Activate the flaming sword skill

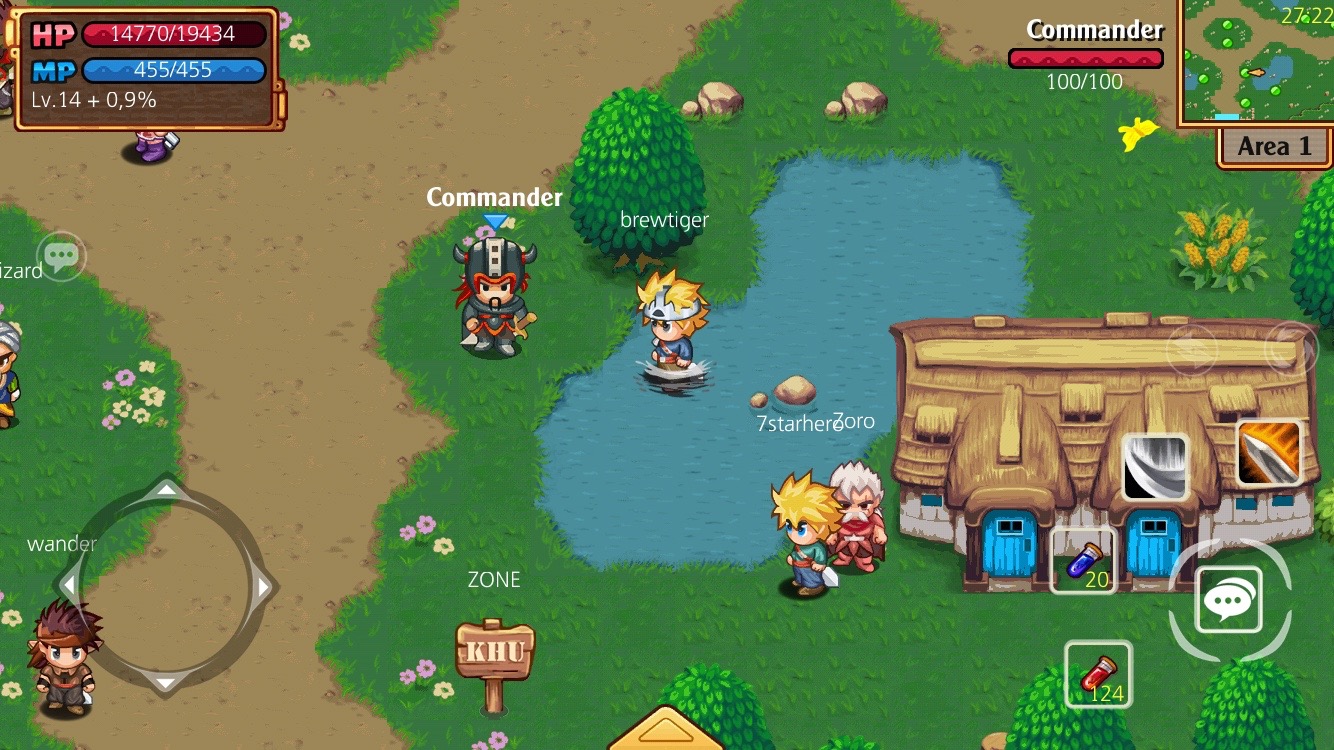click(x=1269, y=453)
